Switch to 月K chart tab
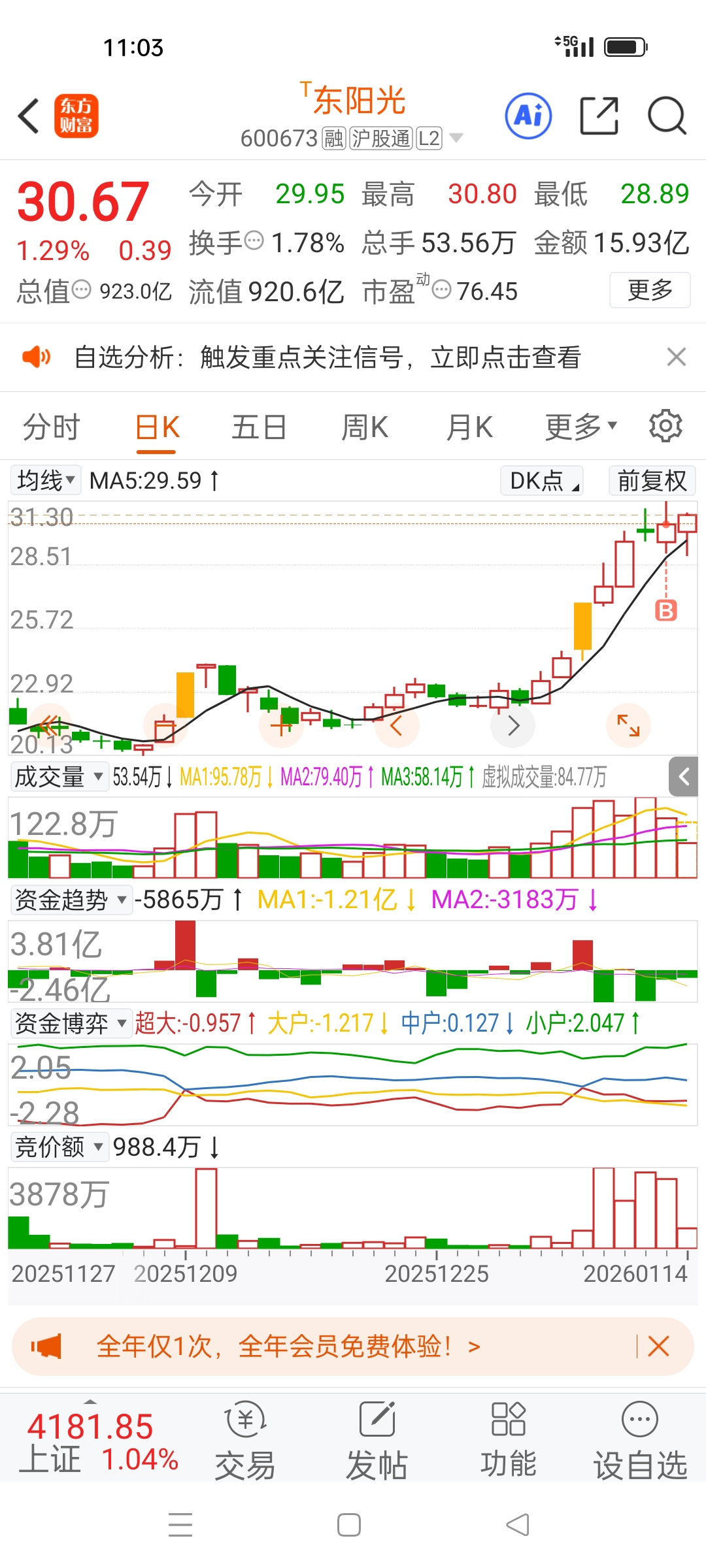The image size is (706, 1568). (469, 427)
